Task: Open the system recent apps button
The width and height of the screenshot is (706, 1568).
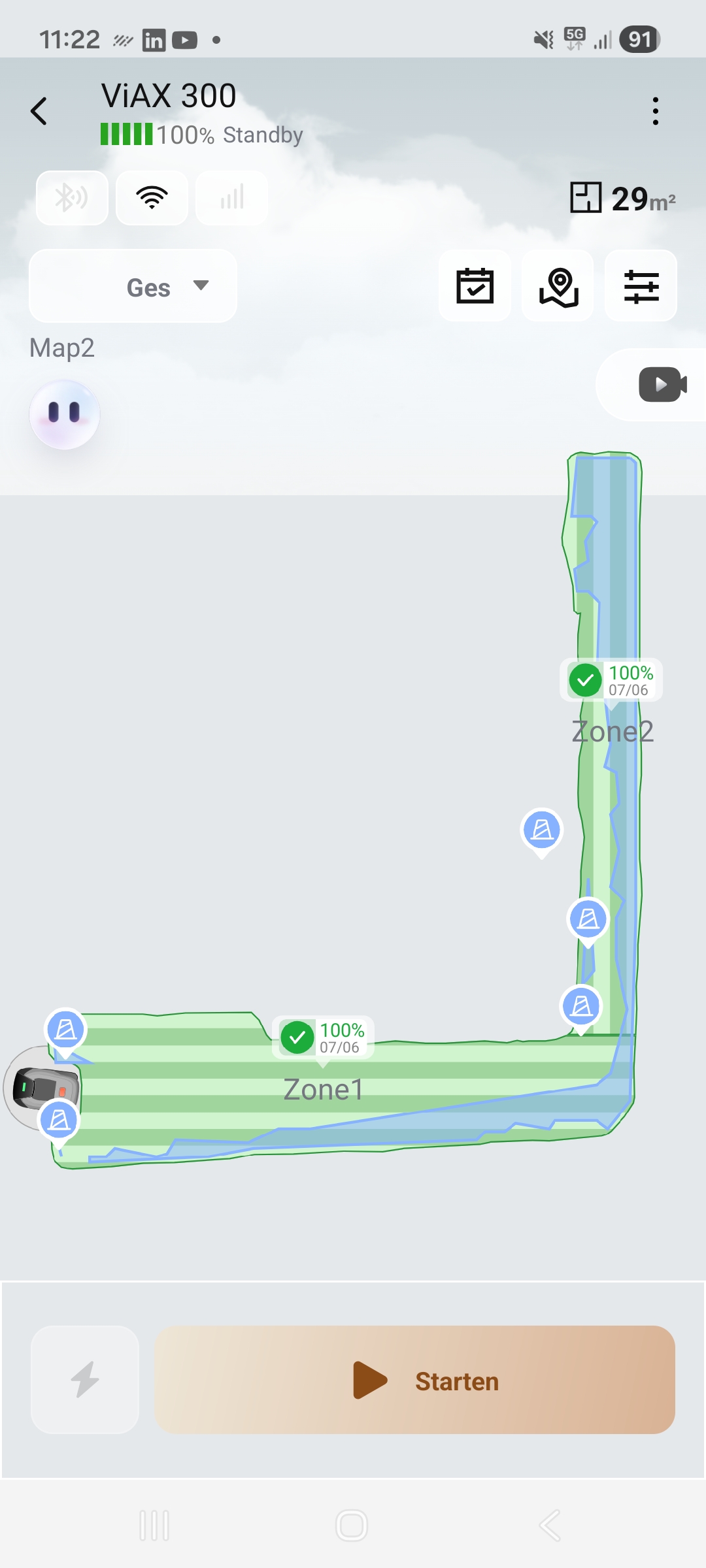Action: (x=154, y=1526)
